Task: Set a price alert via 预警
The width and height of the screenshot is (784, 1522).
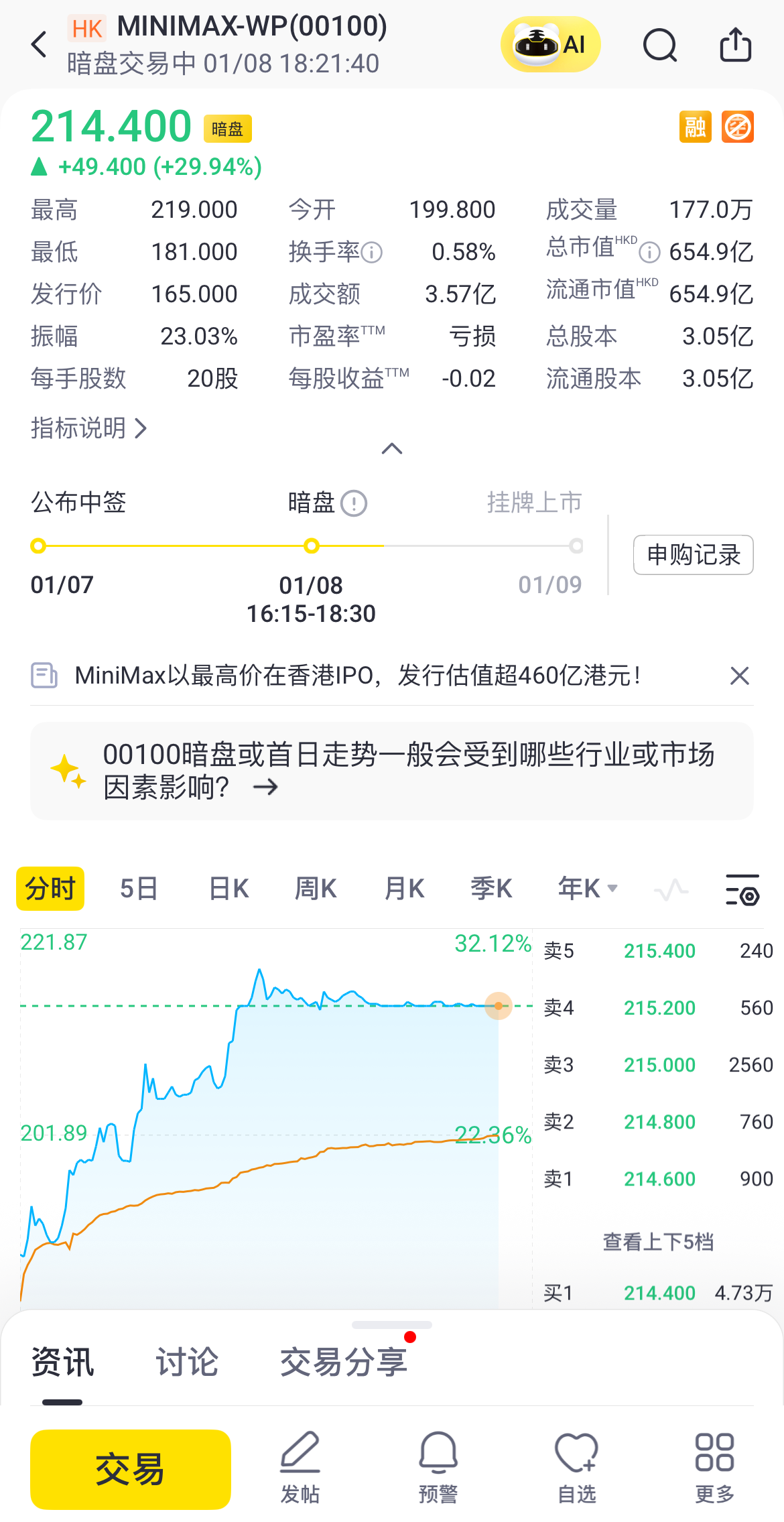Action: [438, 1468]
